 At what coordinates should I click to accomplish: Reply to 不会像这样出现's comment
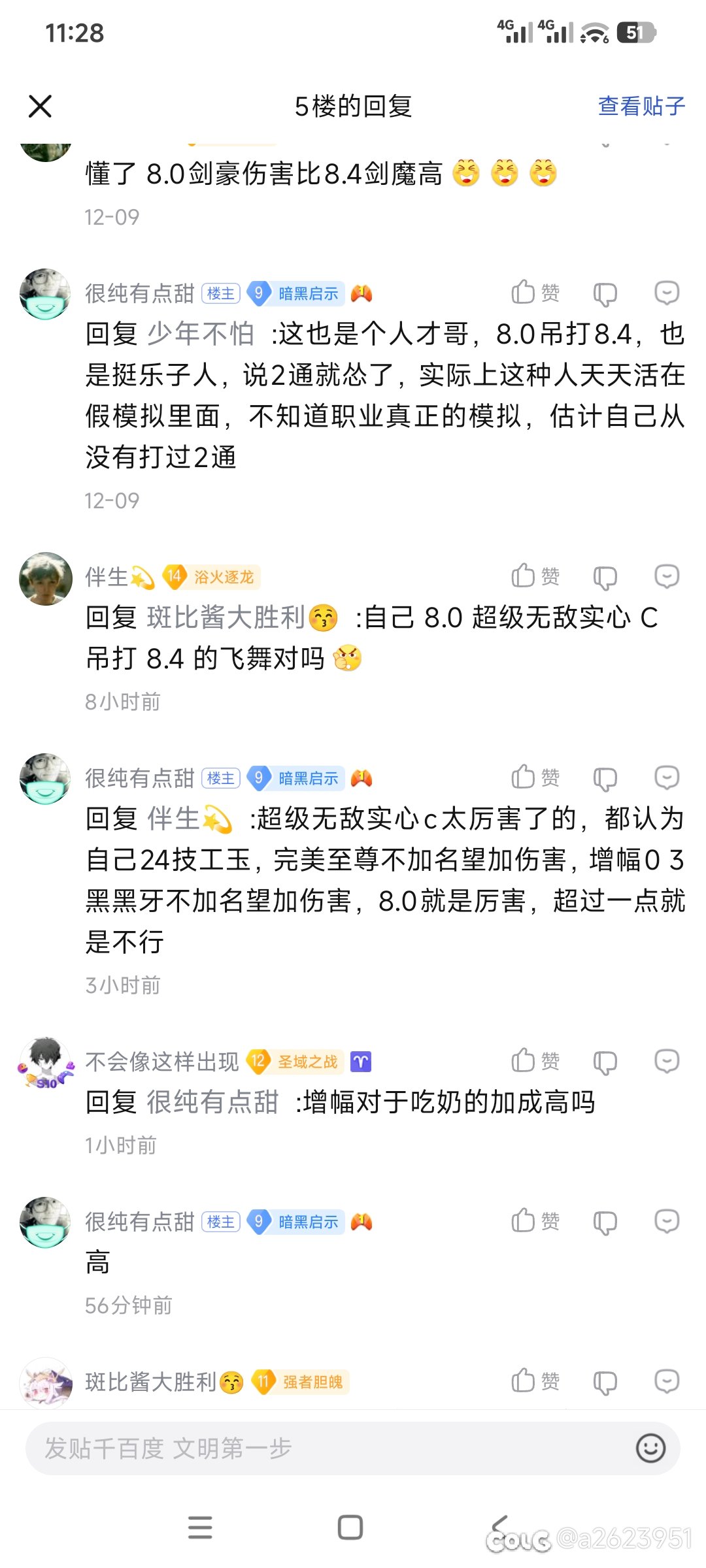[666, 1061]
